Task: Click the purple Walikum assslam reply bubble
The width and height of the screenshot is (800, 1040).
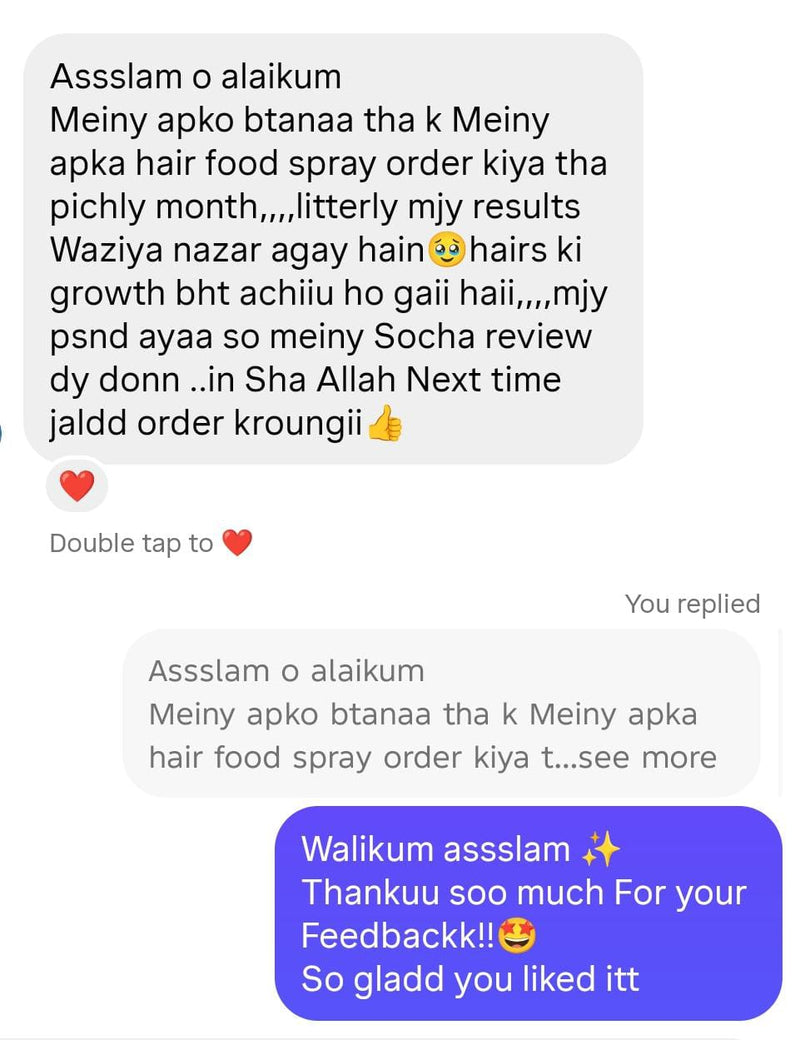Action: pos(527,912)
